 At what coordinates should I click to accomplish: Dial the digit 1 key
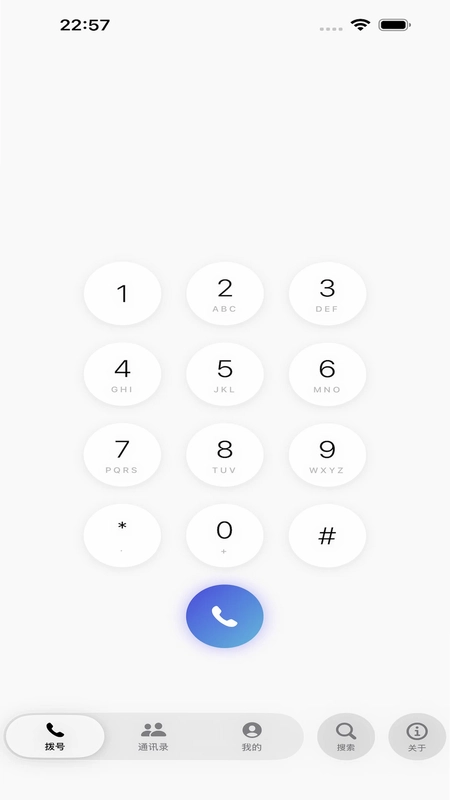tap(122, 293)
